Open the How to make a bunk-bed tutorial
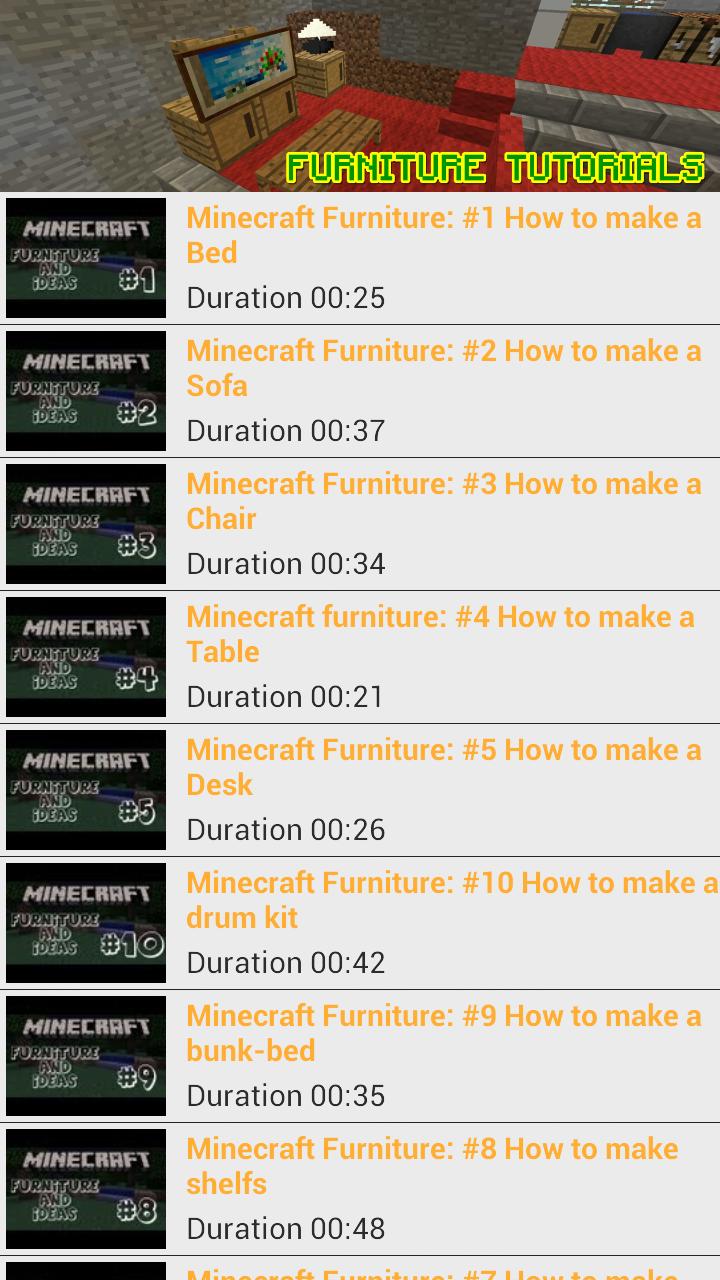Viewport: 720px width, 1280px height. [x=443, y=1033]
